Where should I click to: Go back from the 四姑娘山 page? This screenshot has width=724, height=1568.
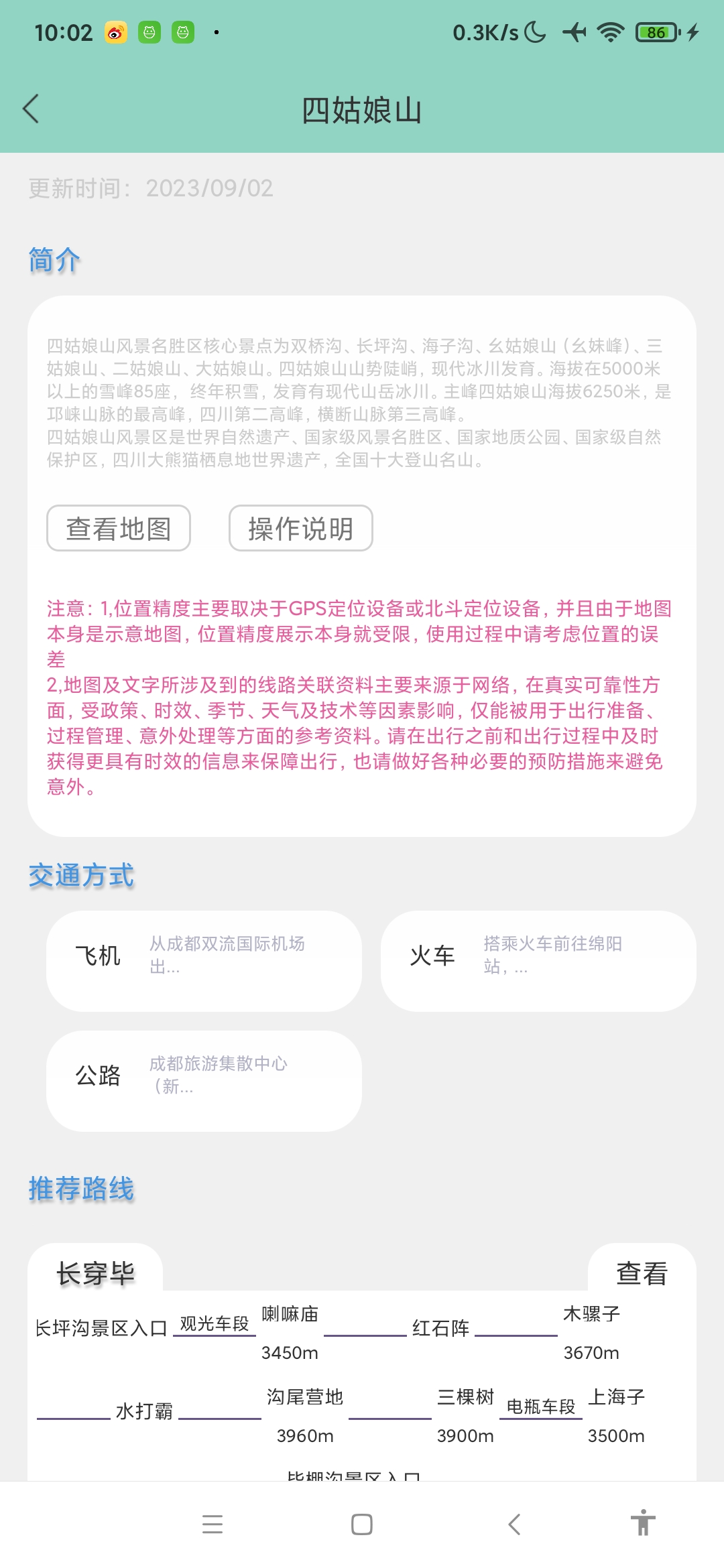click(32, 109)
